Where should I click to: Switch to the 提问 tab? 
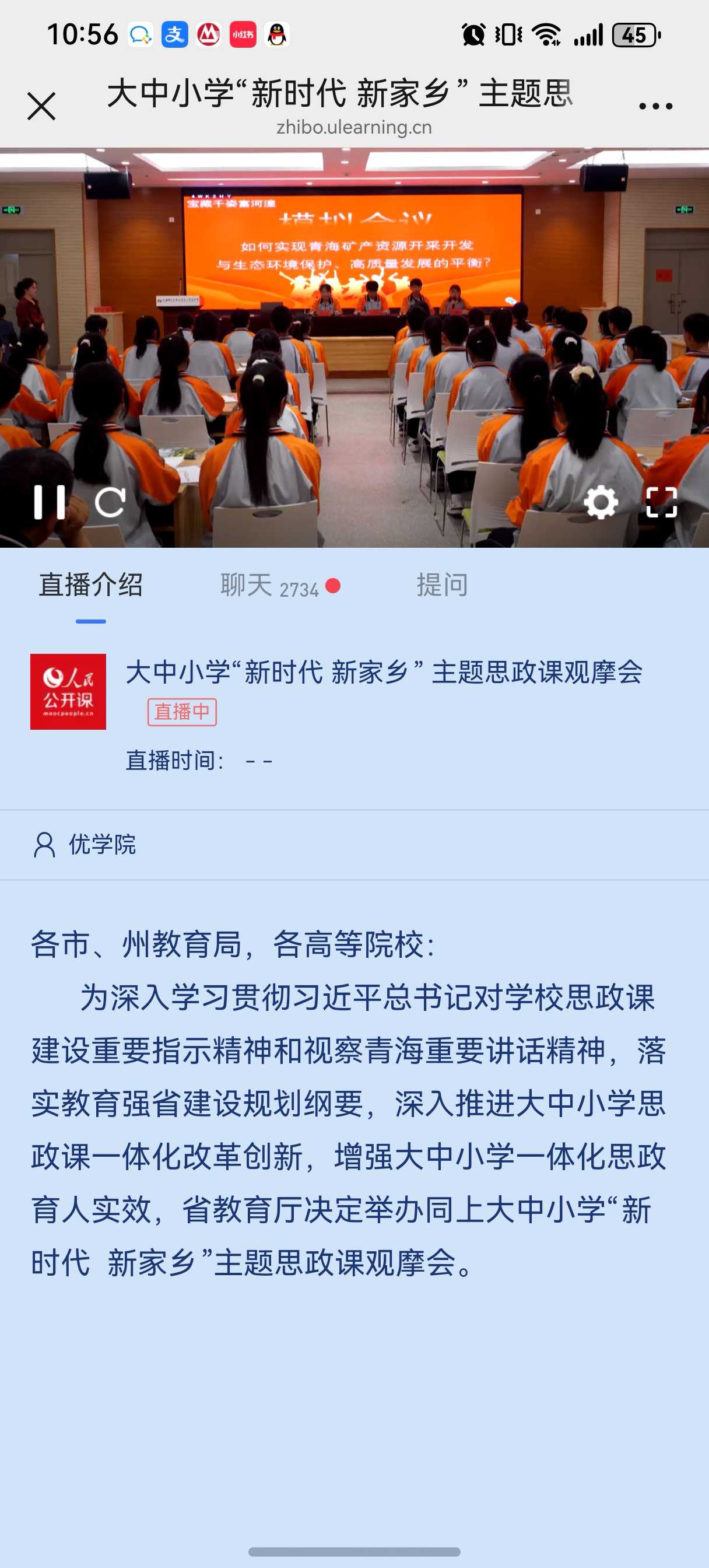pyautogui.click(x=442, y=586)
